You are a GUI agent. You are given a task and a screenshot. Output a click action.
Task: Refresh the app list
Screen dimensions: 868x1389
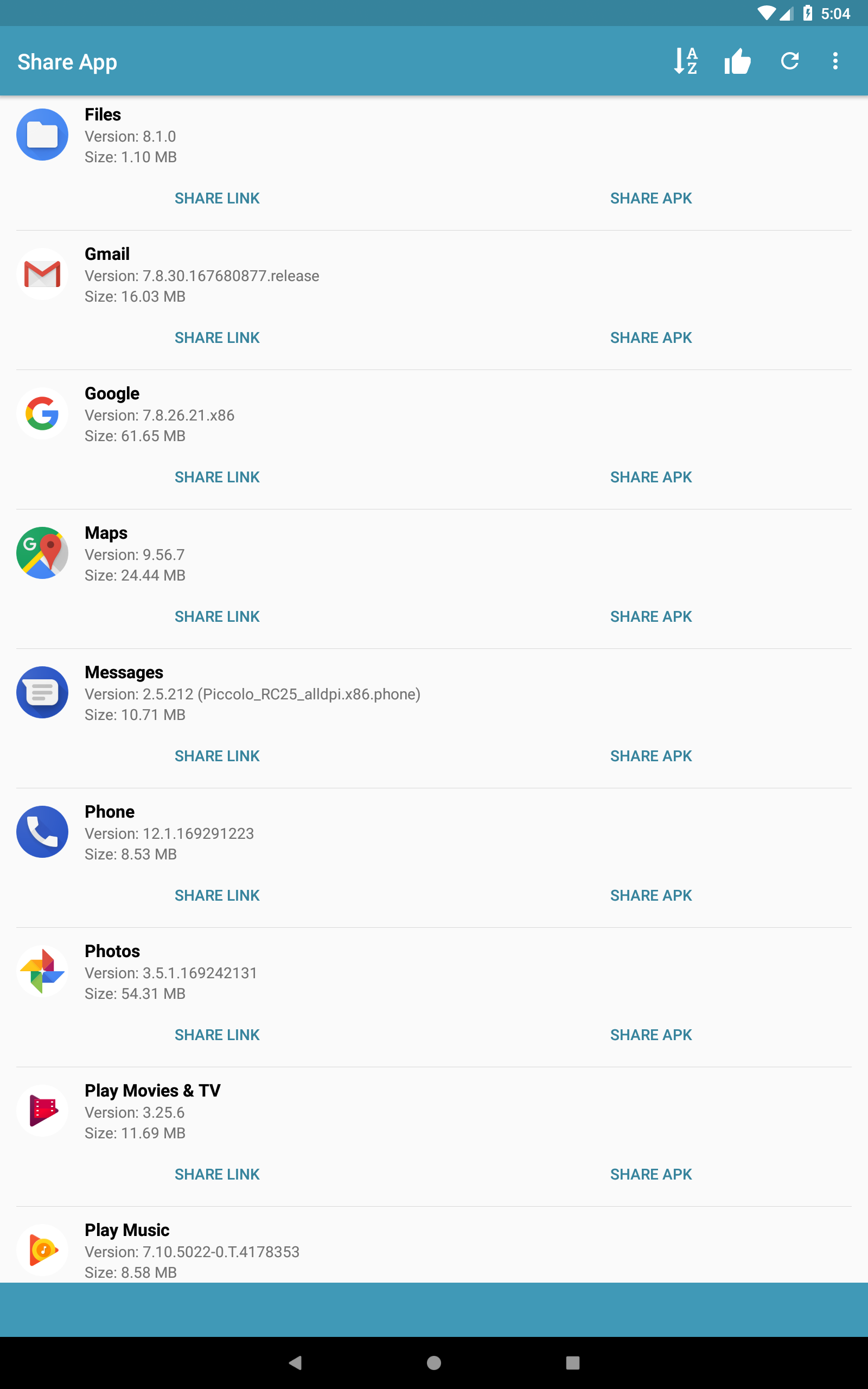pyautogui.click(x=790, y=61)
